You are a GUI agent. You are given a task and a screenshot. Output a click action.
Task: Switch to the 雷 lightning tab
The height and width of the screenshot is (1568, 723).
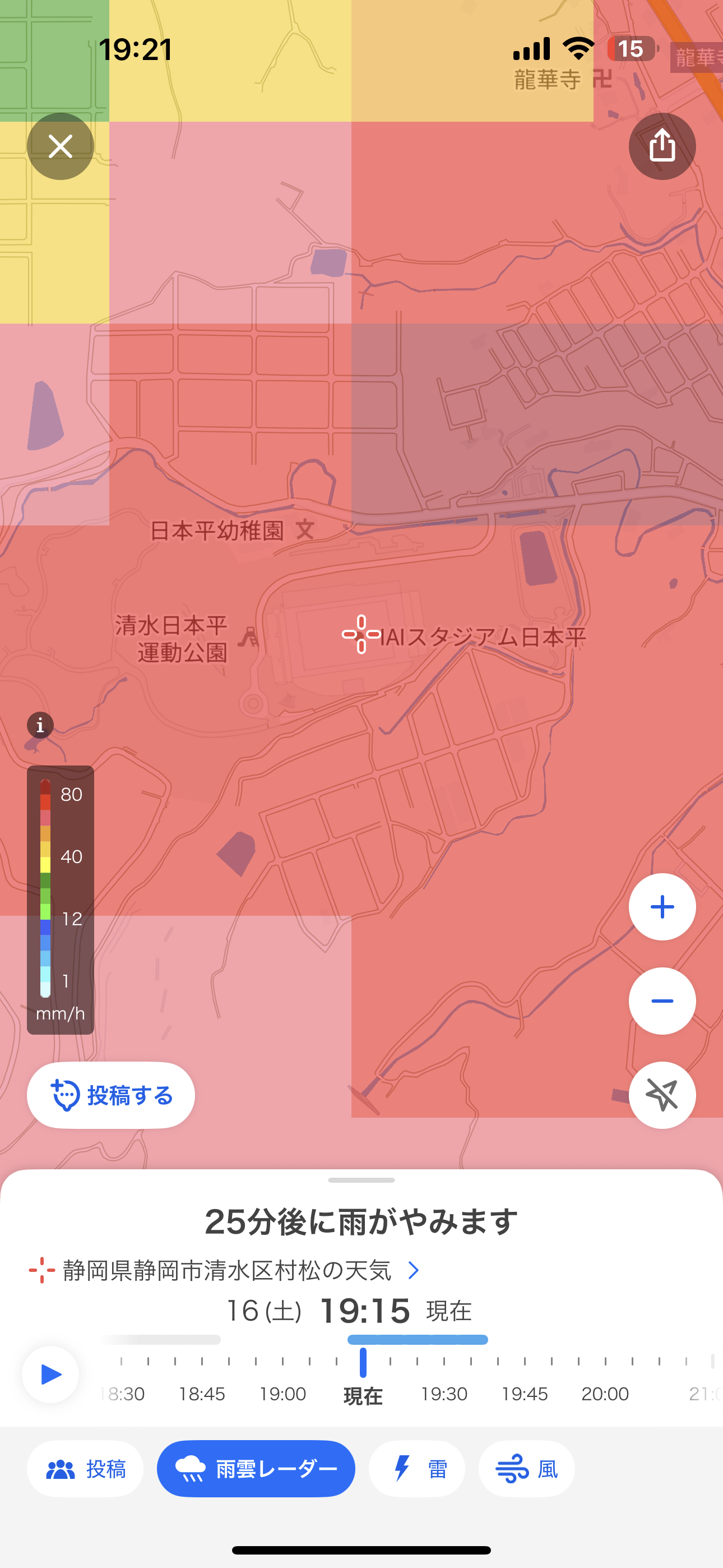click(x=417, y=1469)
